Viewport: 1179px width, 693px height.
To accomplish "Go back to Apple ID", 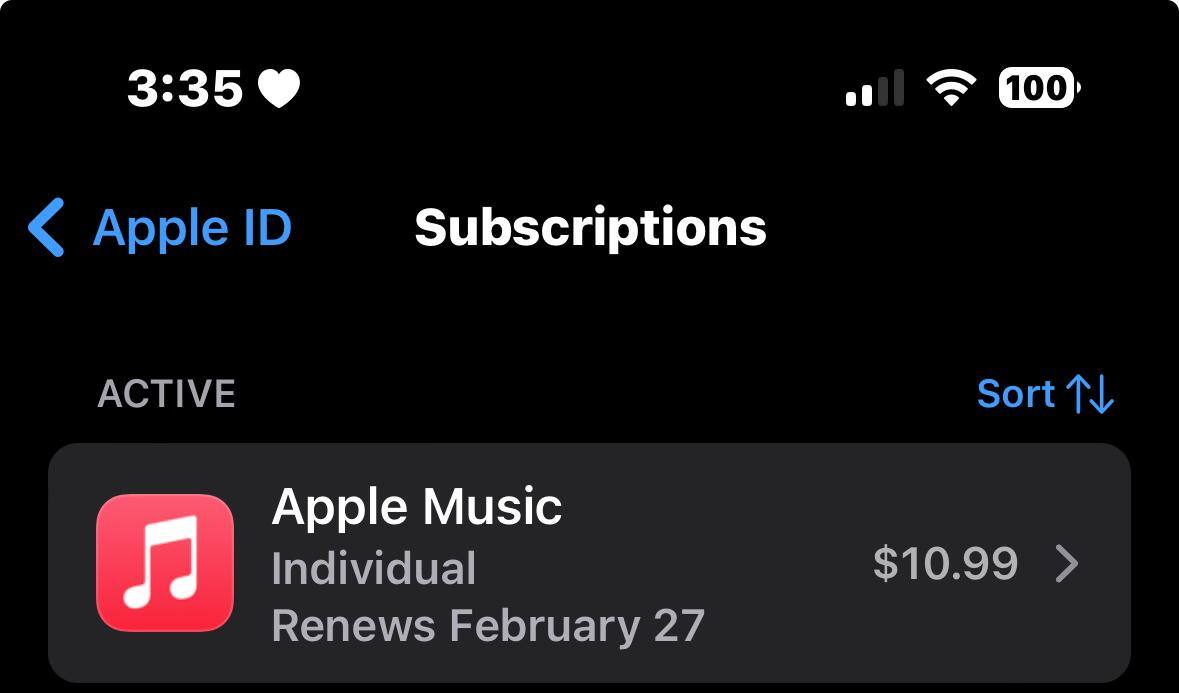I will (x=160, y=228).
